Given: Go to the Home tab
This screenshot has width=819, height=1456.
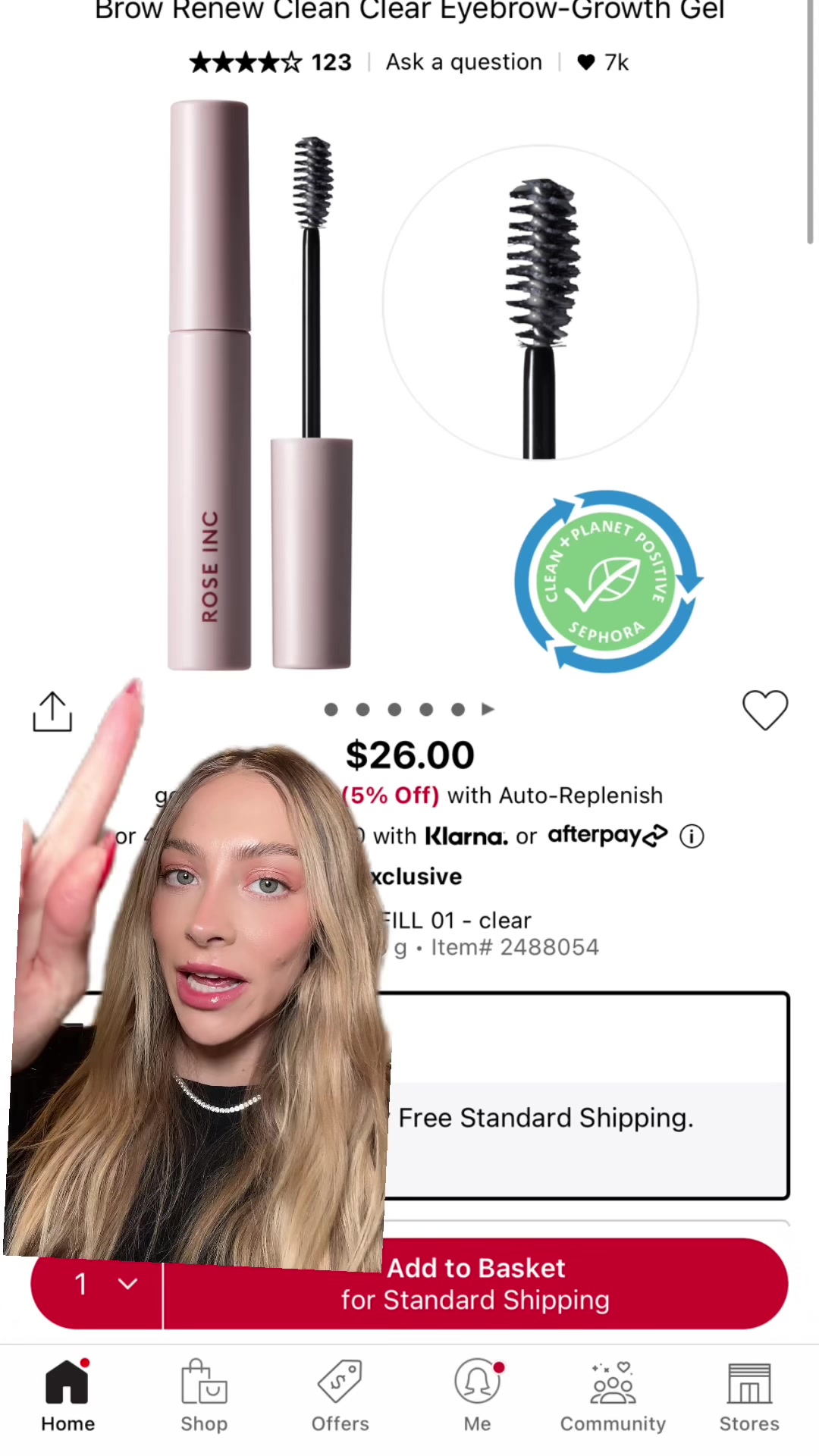Looking at the screenshot, I should (67, 1395).
